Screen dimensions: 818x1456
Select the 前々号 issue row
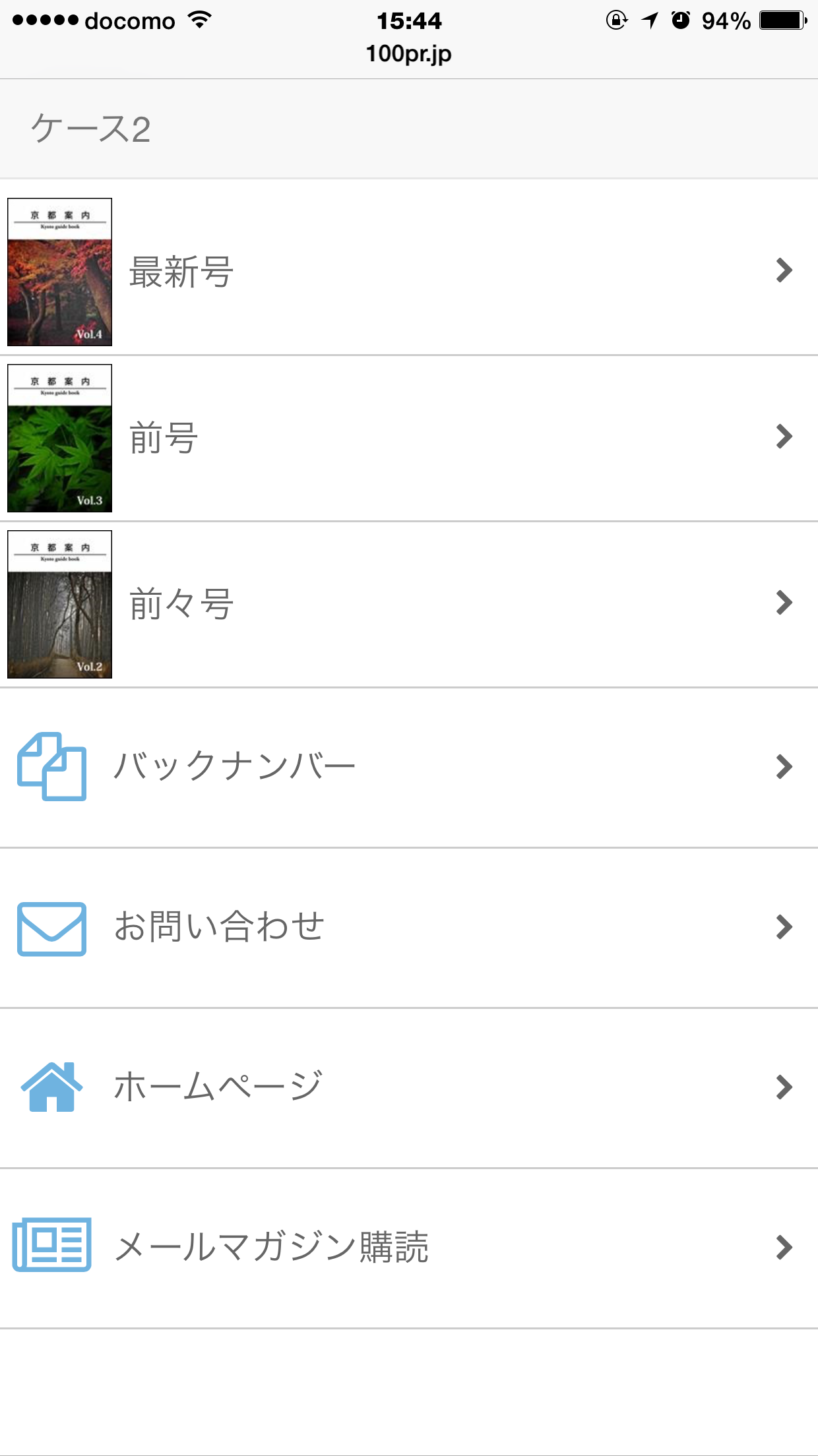coord(409,604)
